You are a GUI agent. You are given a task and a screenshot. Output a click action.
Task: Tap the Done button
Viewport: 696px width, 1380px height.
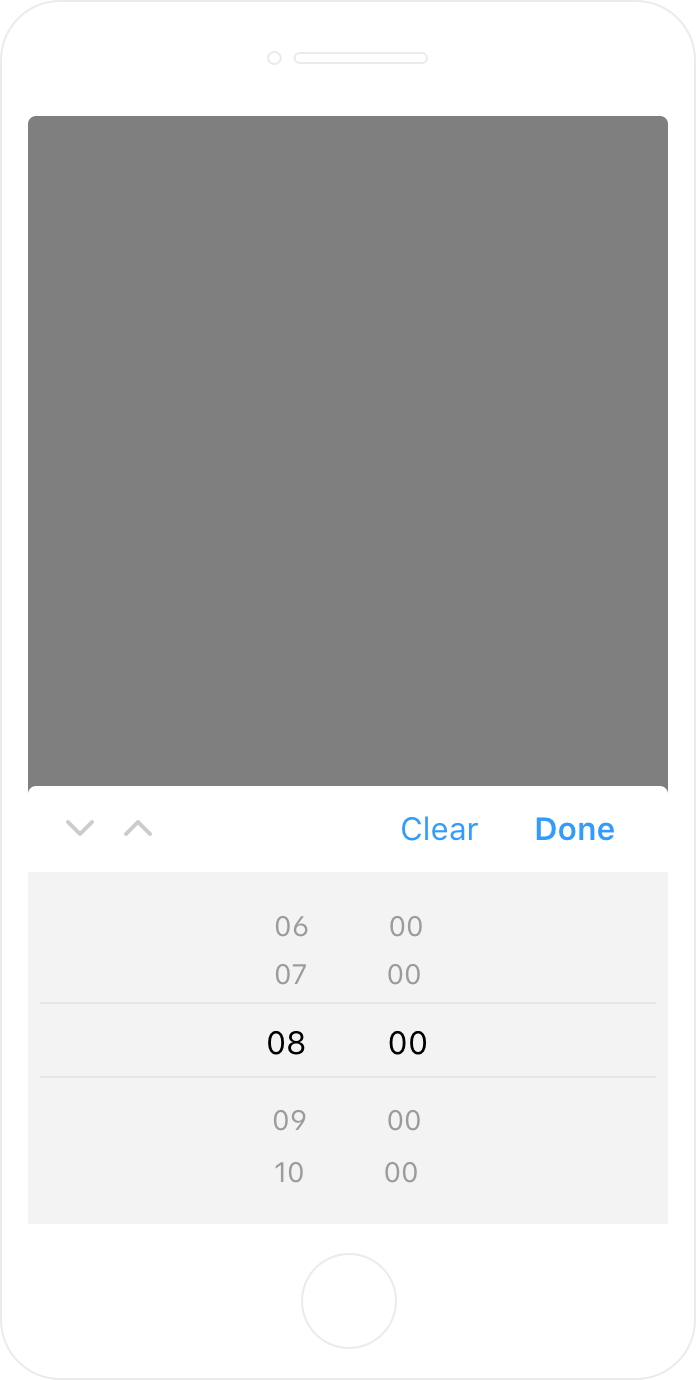click(575, 829)
